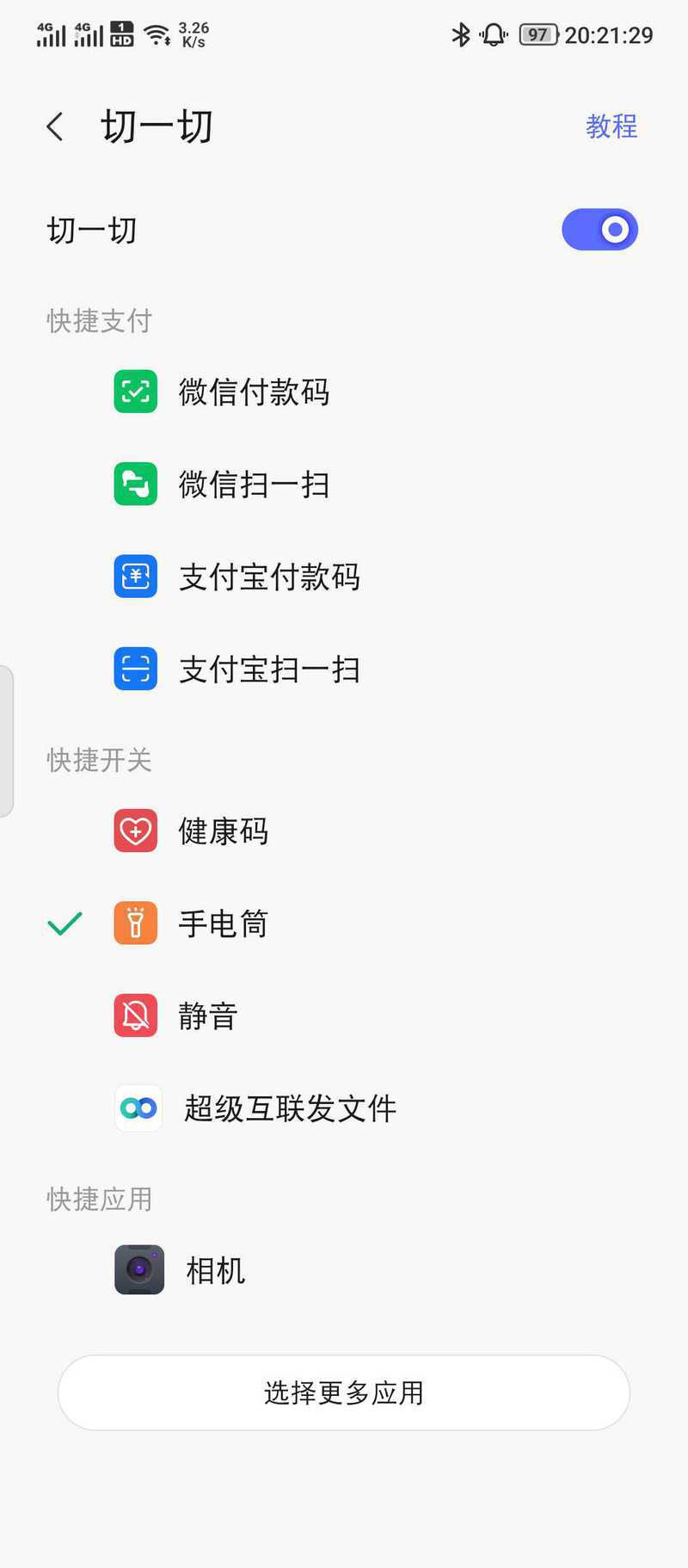Set 健康码 as the quick action
The image size is (688, 1568).
pos(344,830)
